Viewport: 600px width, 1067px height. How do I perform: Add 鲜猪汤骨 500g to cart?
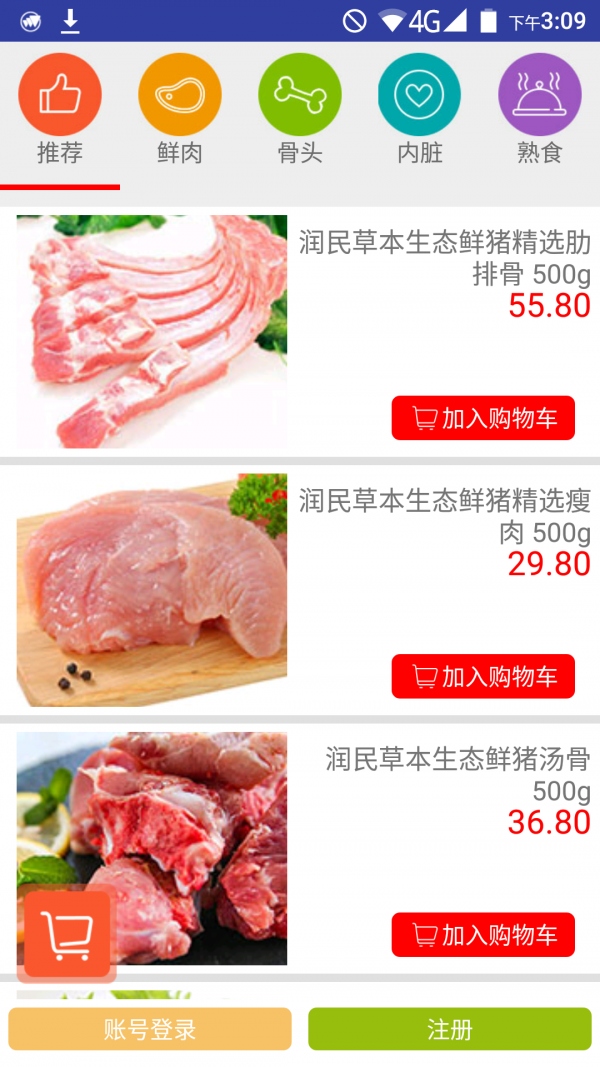483,935
